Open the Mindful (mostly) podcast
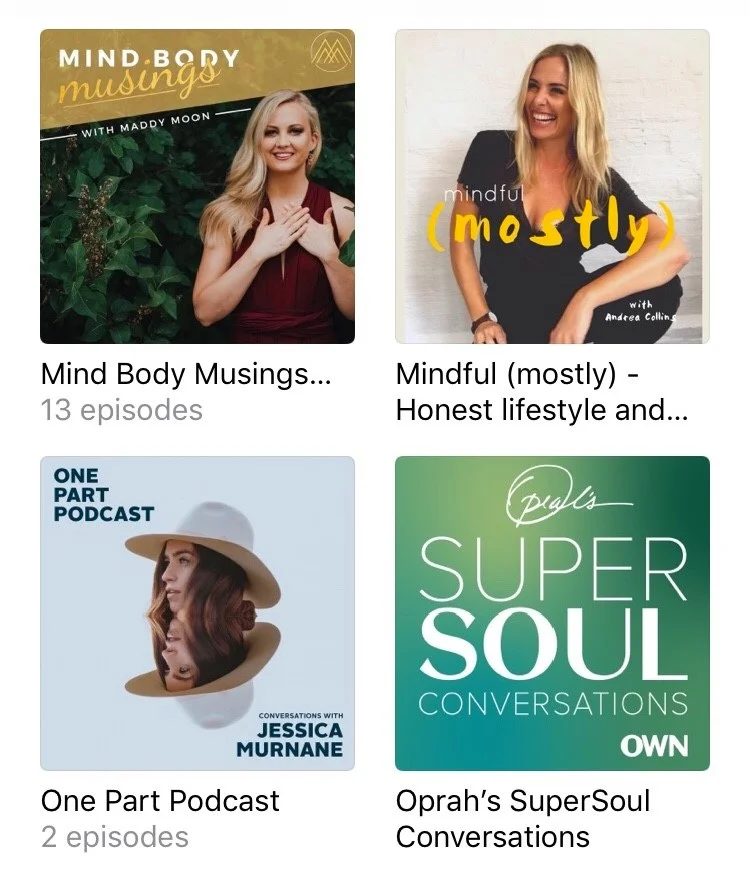Image resolution: width=750 pixels, height=879 pixels. tap(552, 187)
